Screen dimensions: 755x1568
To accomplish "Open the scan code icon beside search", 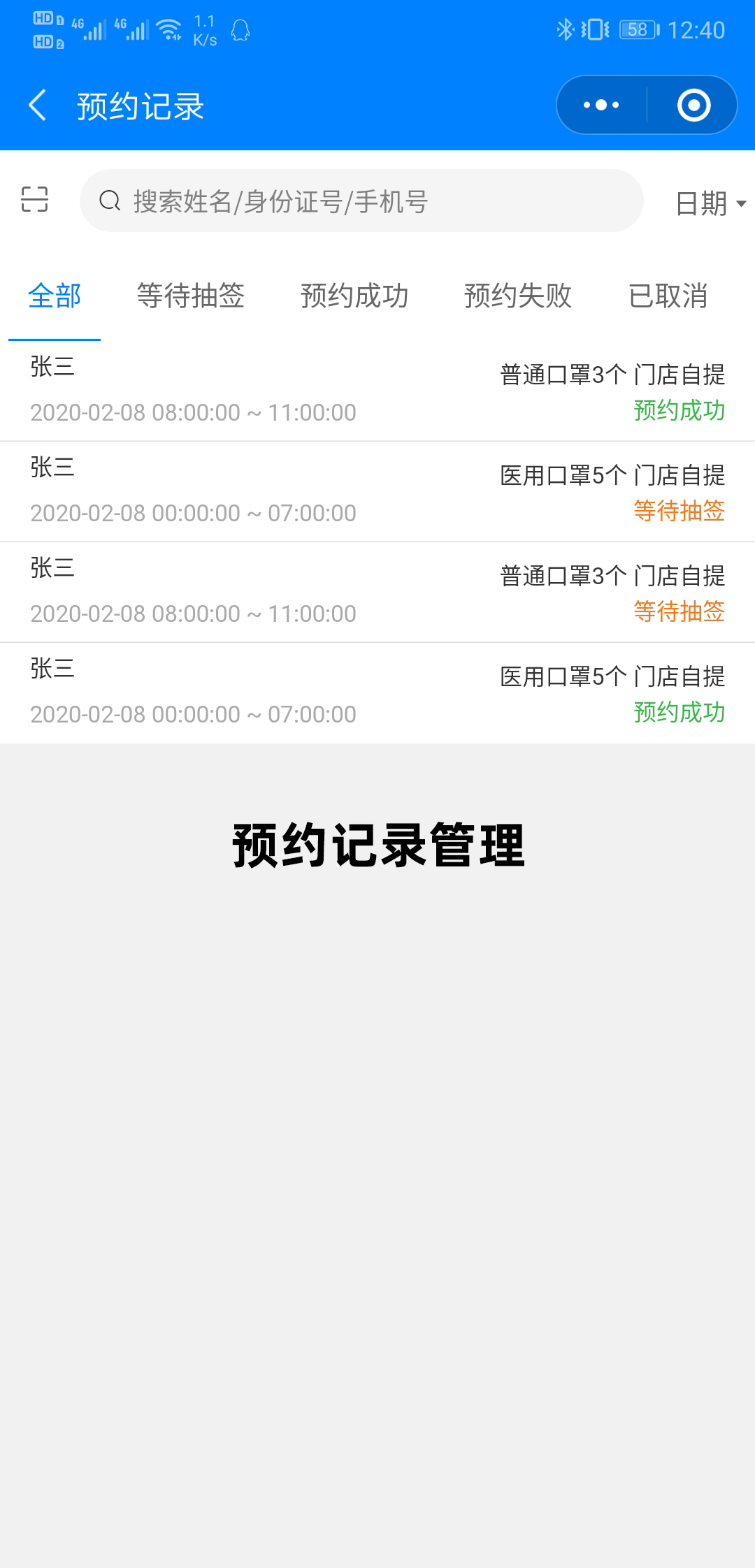I will [x=34, y=200].
